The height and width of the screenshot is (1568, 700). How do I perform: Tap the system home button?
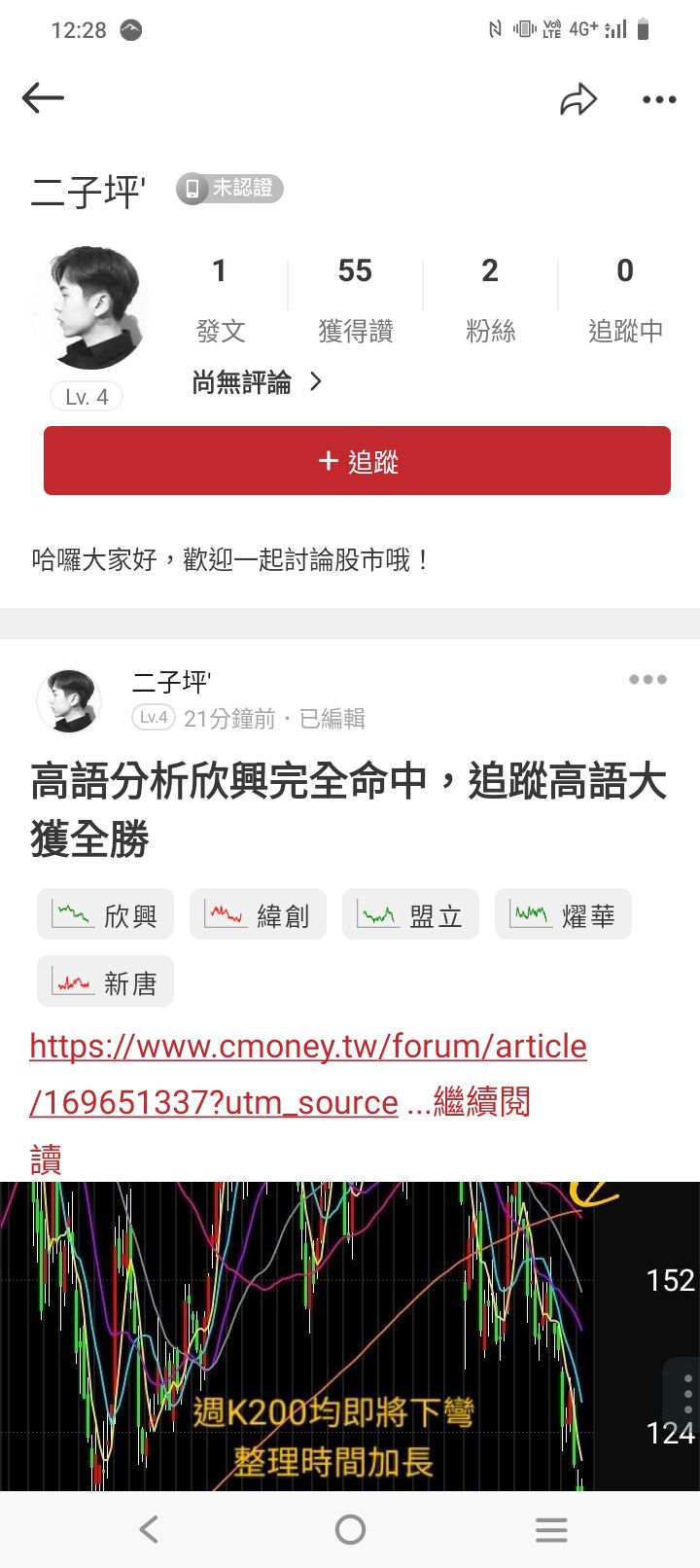350,1529
